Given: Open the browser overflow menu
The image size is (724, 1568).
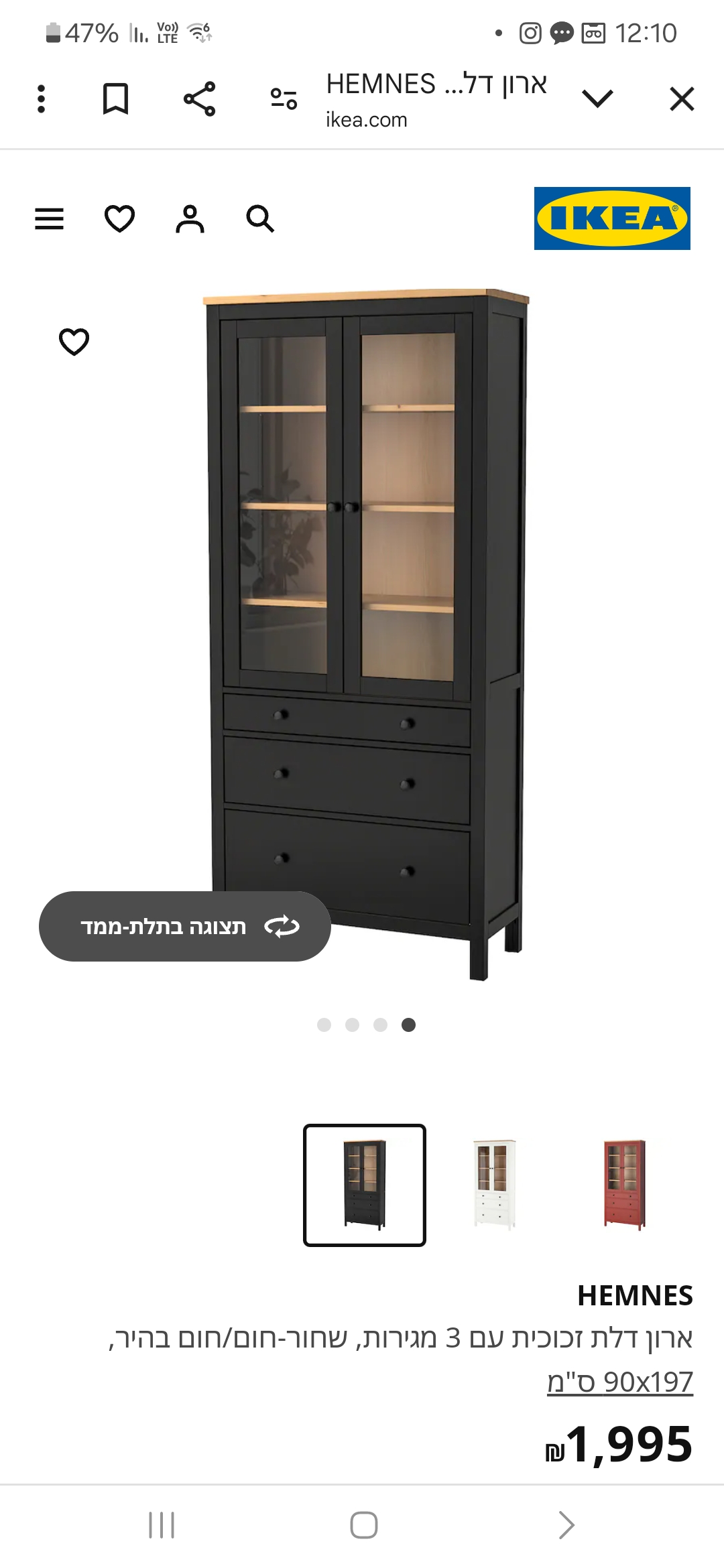Looking at the screenshot, I should [x=42, y=99].
